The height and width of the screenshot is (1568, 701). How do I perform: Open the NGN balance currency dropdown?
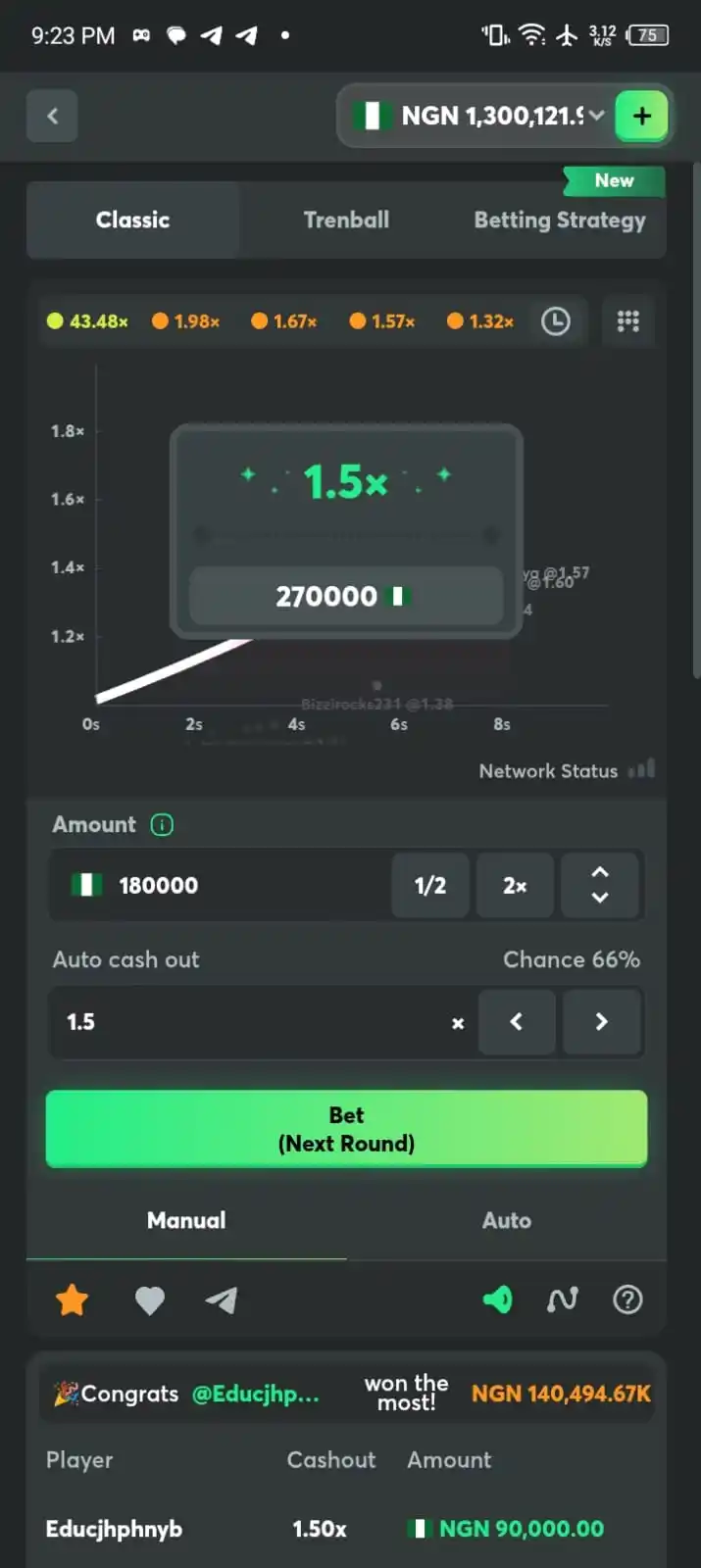(596, 116)
